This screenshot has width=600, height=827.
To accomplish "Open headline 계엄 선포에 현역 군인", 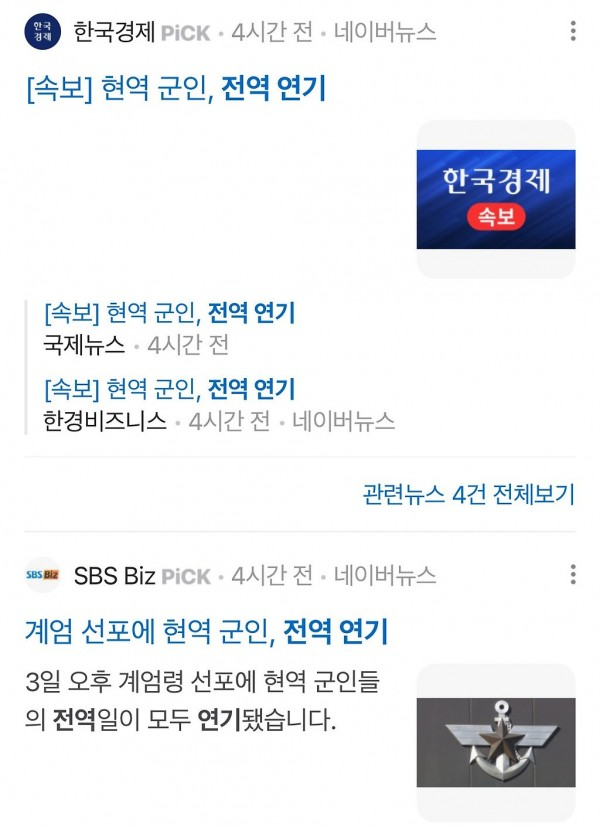I will tap(206, 631).
